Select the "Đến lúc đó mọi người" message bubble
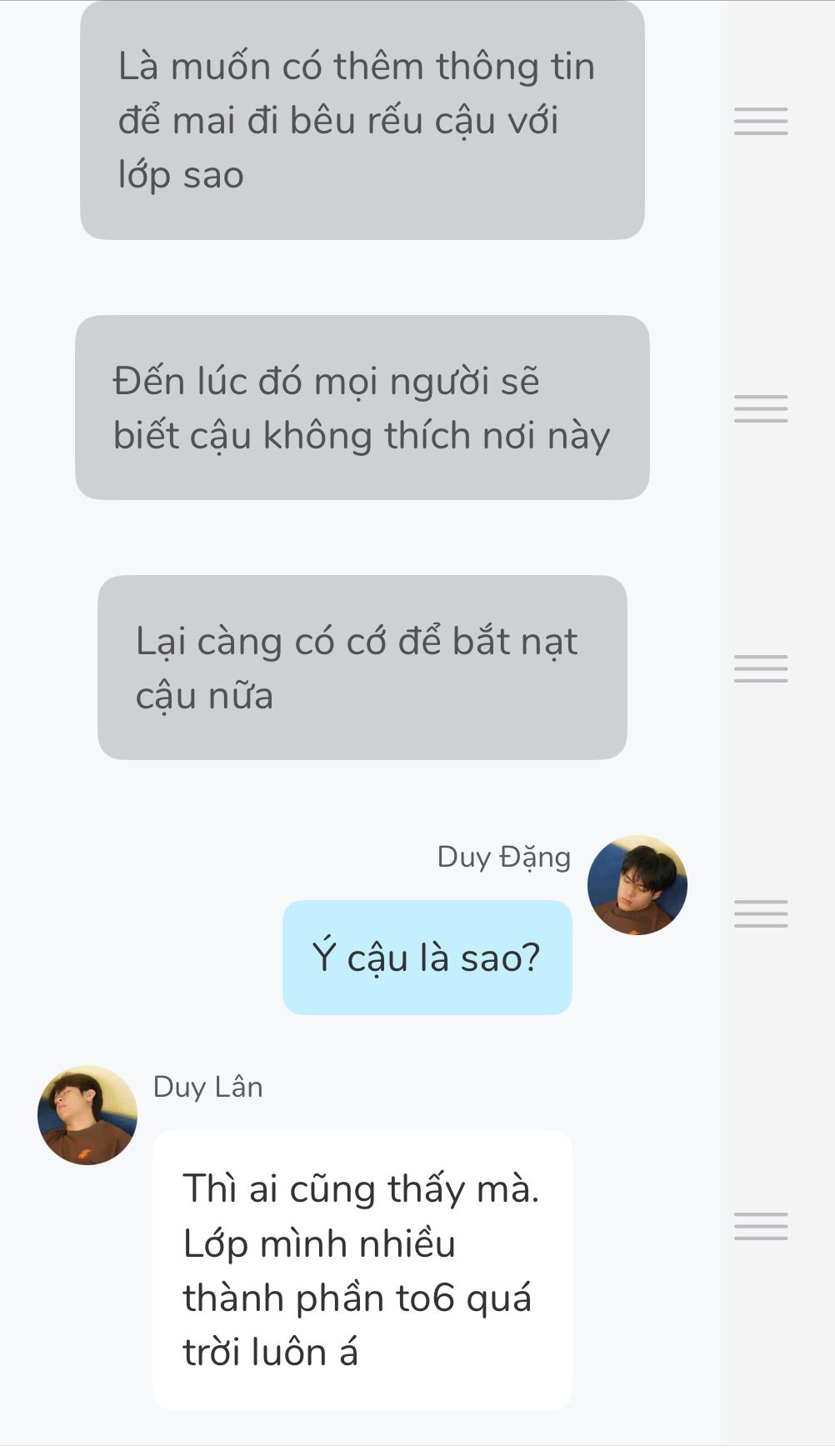 (x=362, y=408)
